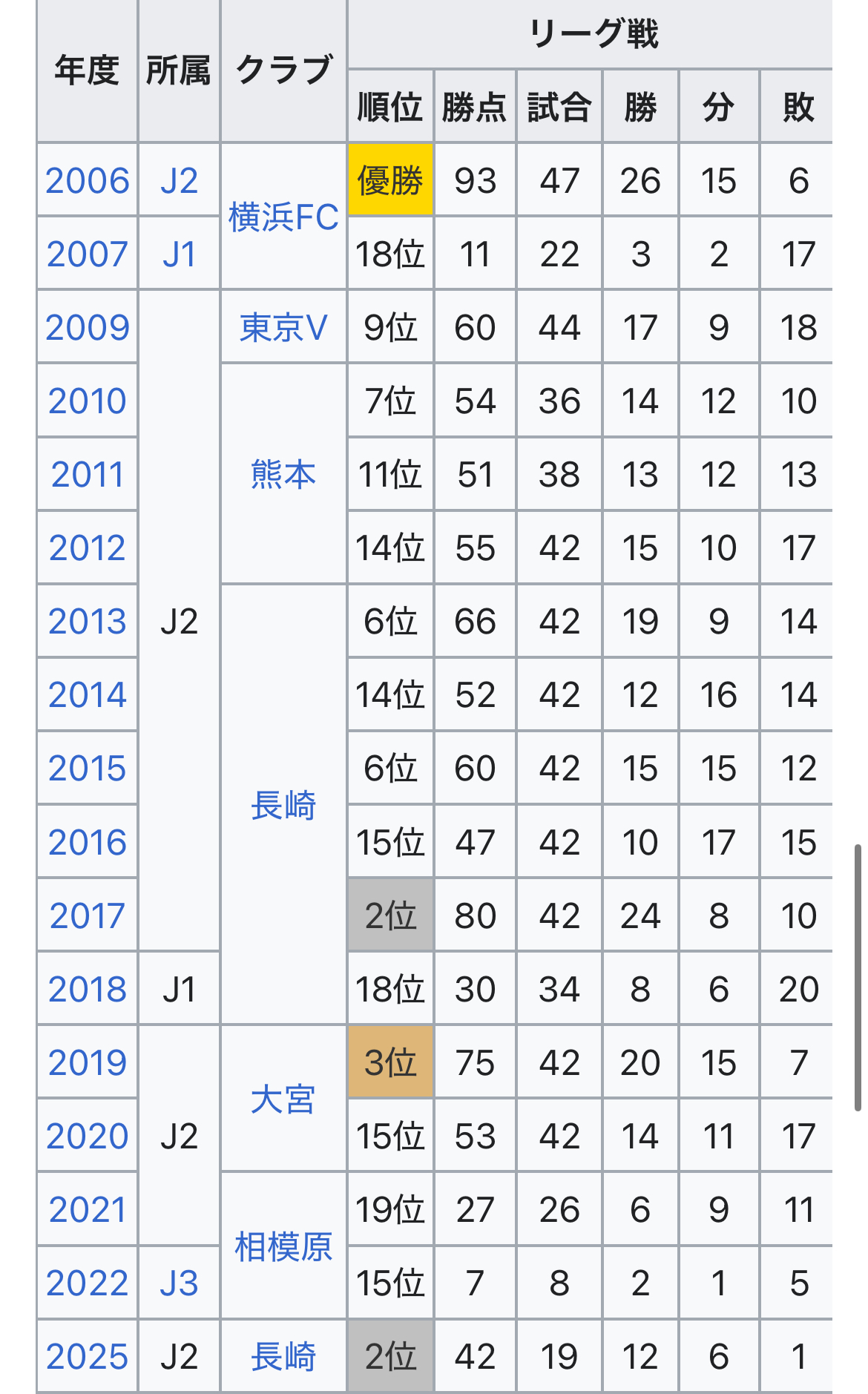The height and width of the screenshot is (1394, 868).
Task: Open the 2021 season link
Action: coord(88,1209)
